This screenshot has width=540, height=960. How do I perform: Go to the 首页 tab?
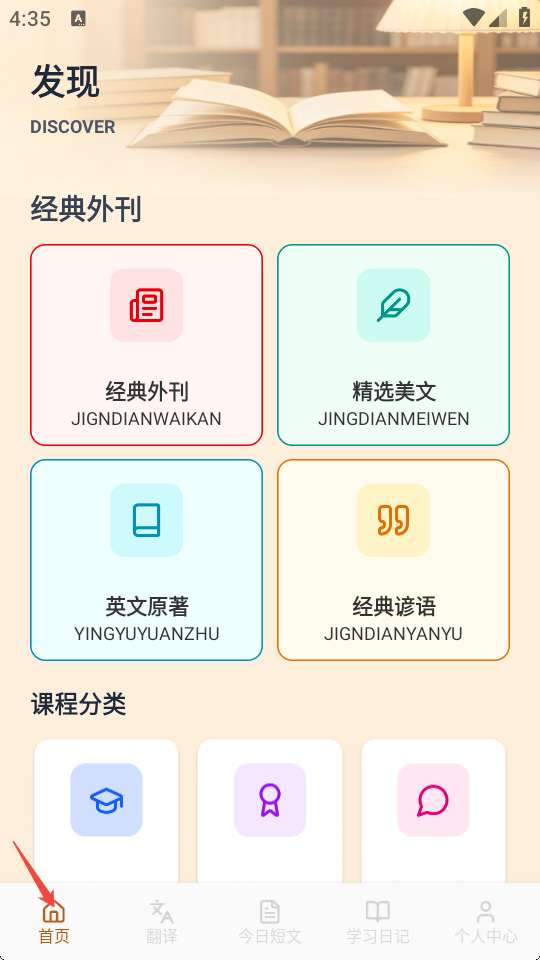pos(54,921)
